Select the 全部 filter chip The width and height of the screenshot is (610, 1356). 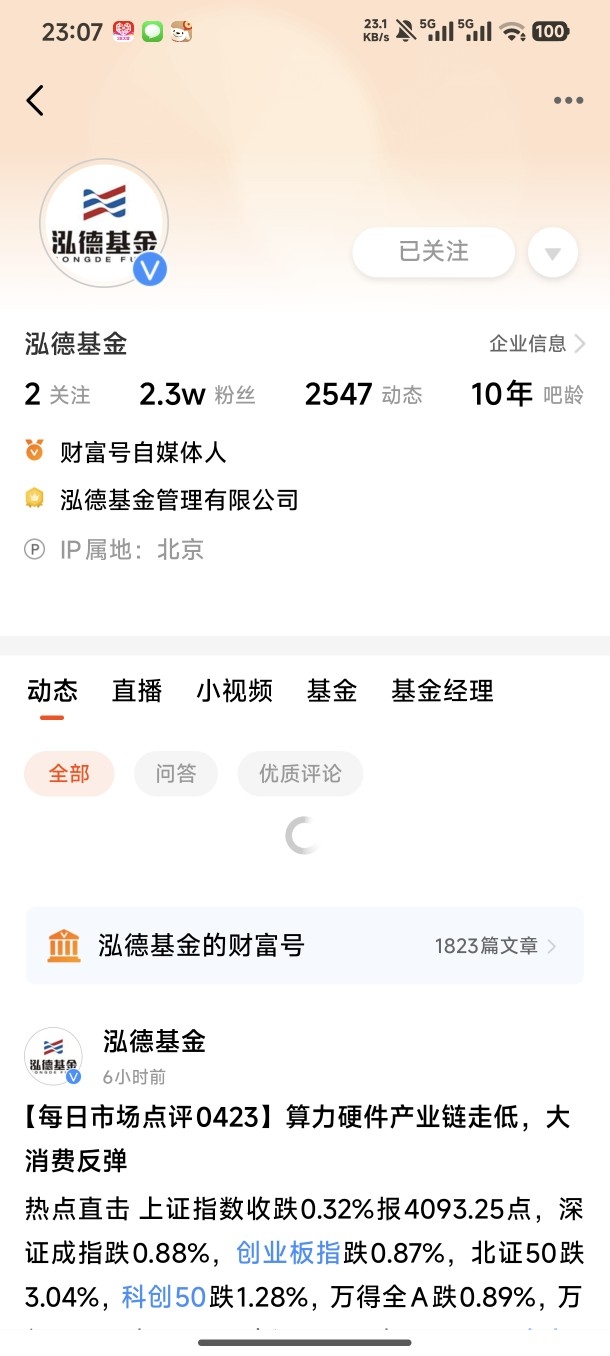click(69, 774)
